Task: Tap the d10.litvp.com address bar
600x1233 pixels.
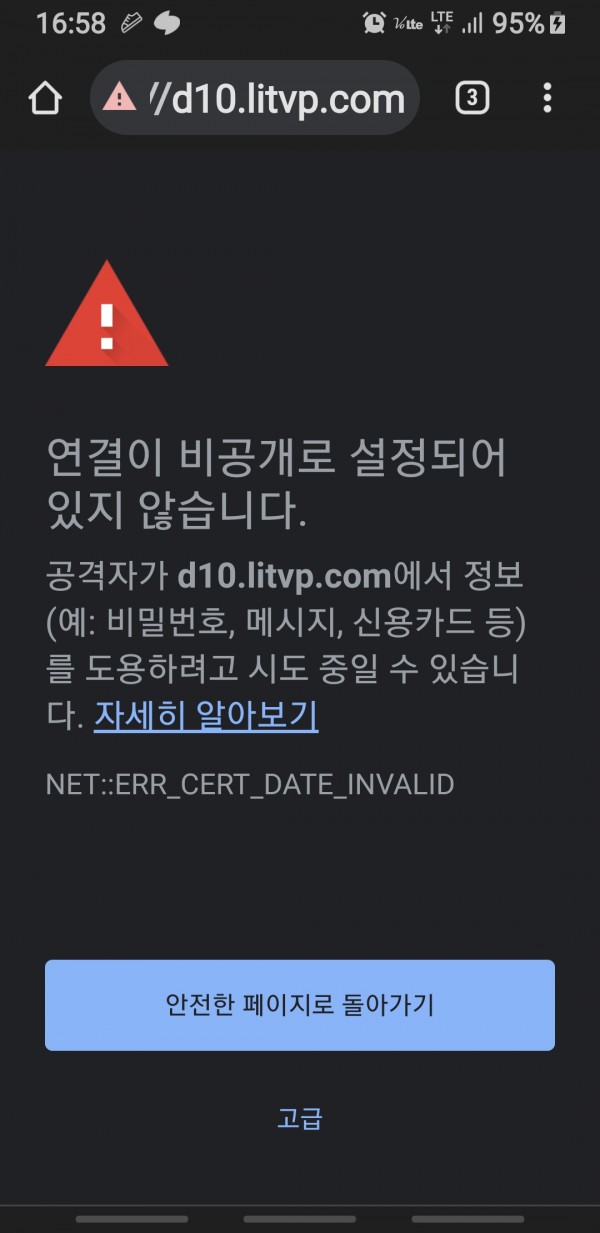Action: [x=254, y=98]
